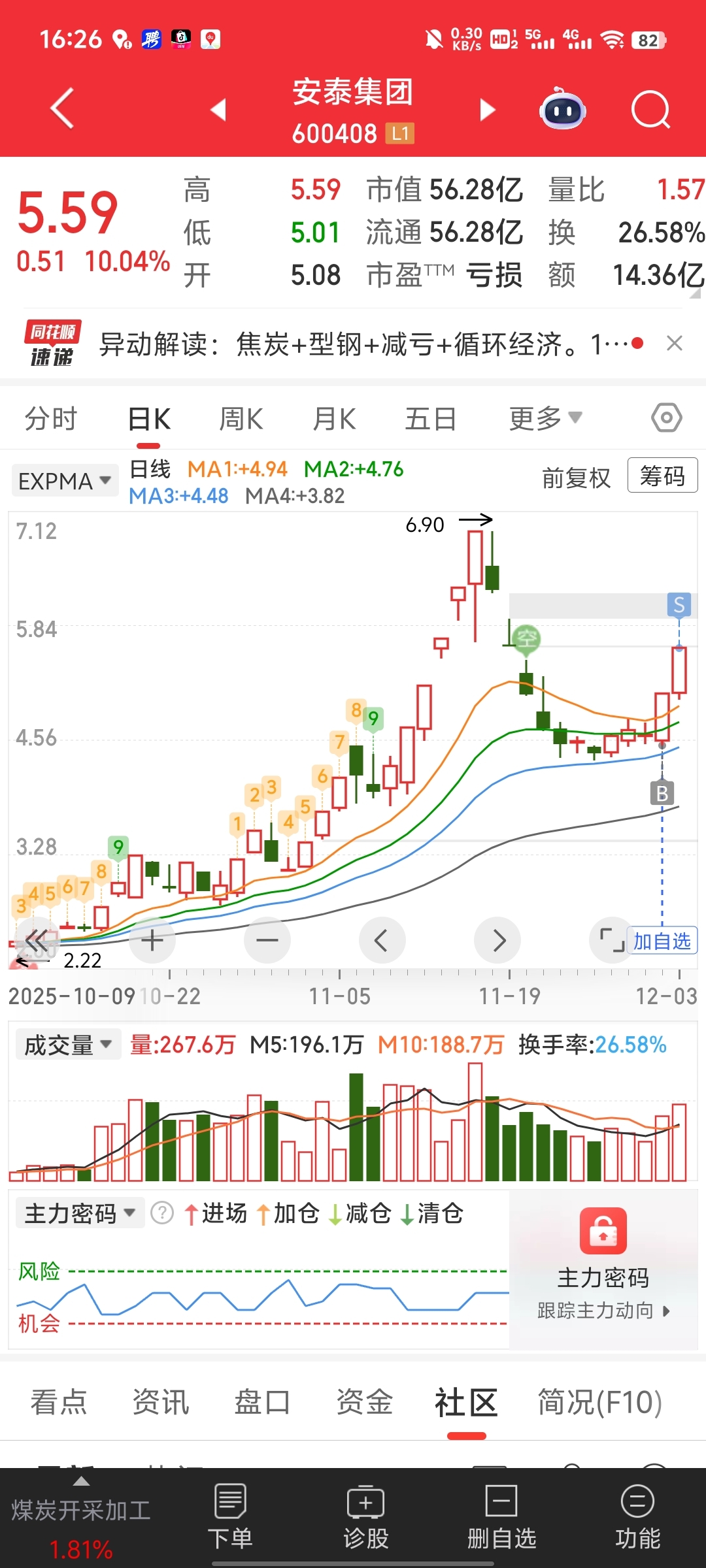The height and width of the screenshot is (1568, 706).
Task: Remove stock with 删自选
Action: coord(501,1517)
